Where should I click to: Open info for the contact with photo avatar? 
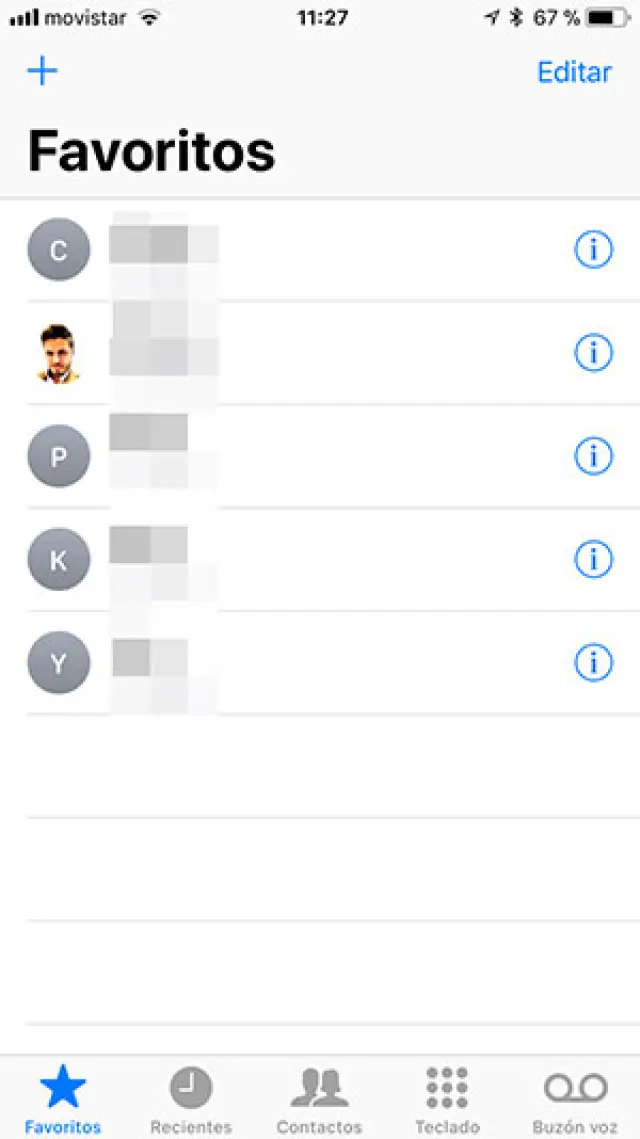point(593,352)
